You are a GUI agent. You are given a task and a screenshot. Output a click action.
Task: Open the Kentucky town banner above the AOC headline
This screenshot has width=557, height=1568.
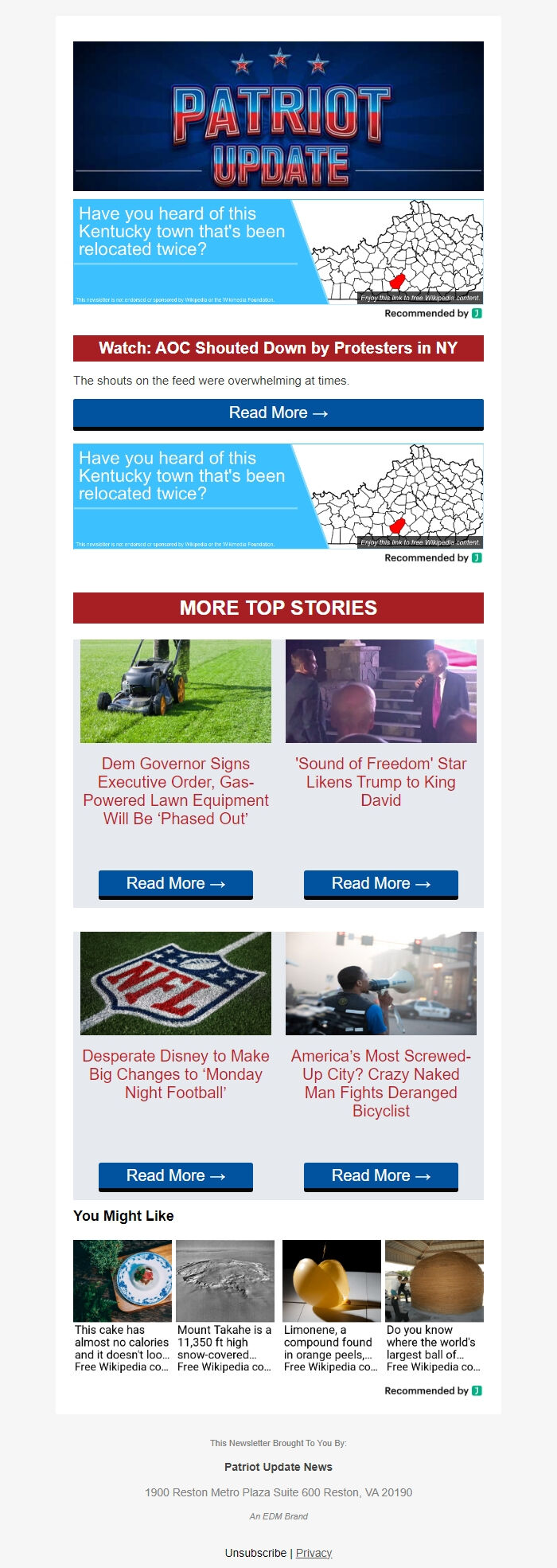[x=278, y=252]
